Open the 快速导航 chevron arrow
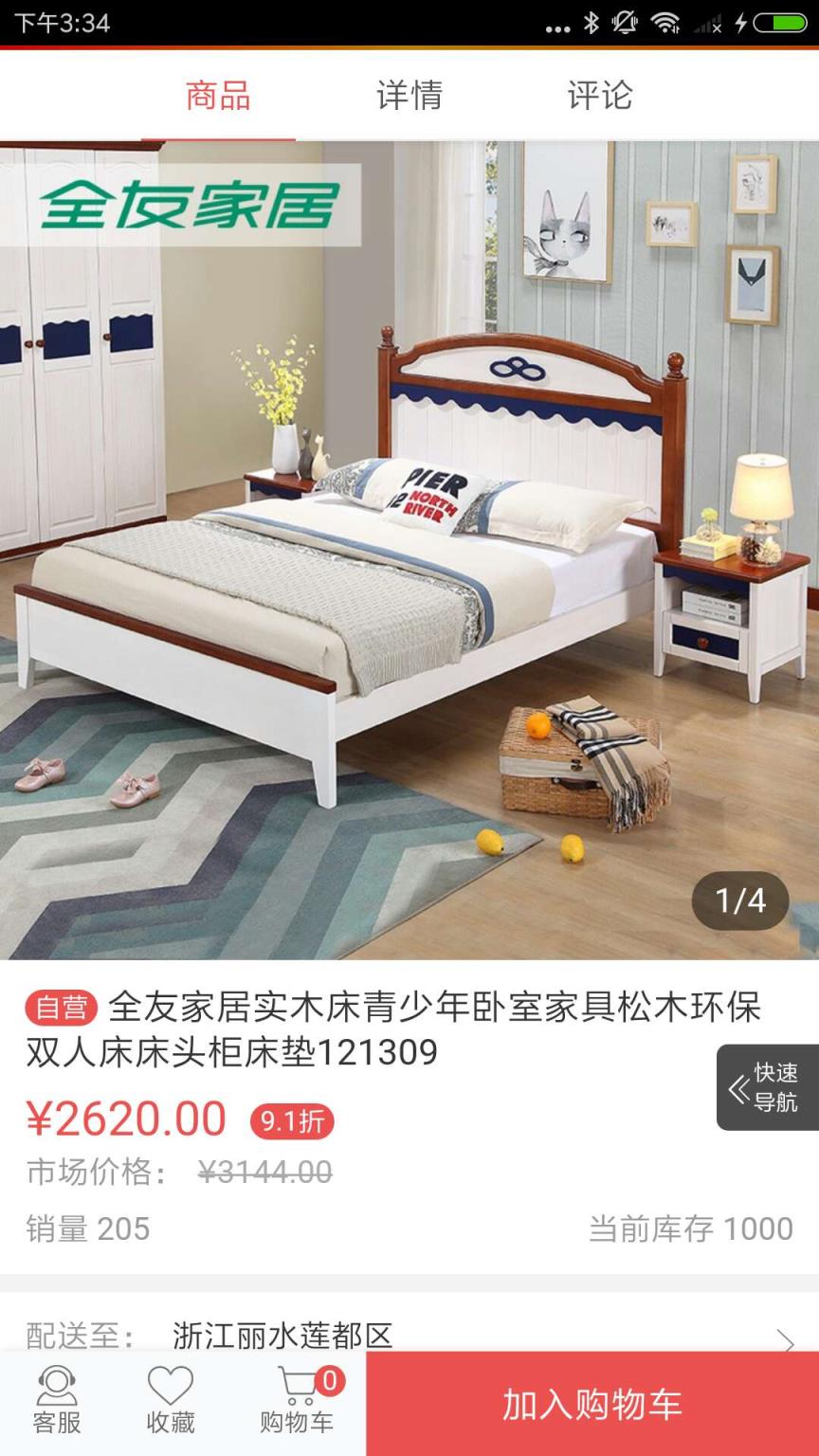 pyautogui.click(x=738, y=1088)
